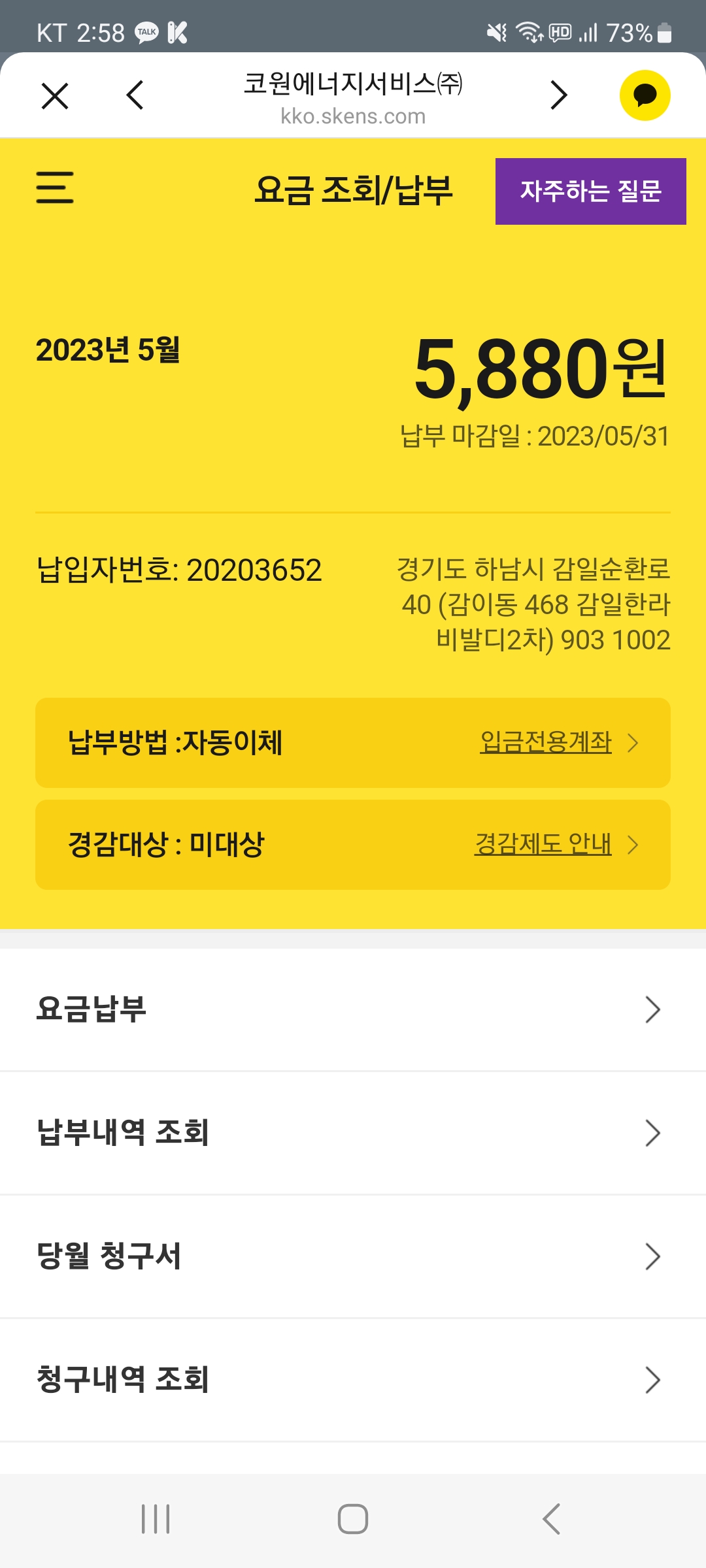Select the 요금납부 row
The image size is (706, 1568).
click(353, 1009)
